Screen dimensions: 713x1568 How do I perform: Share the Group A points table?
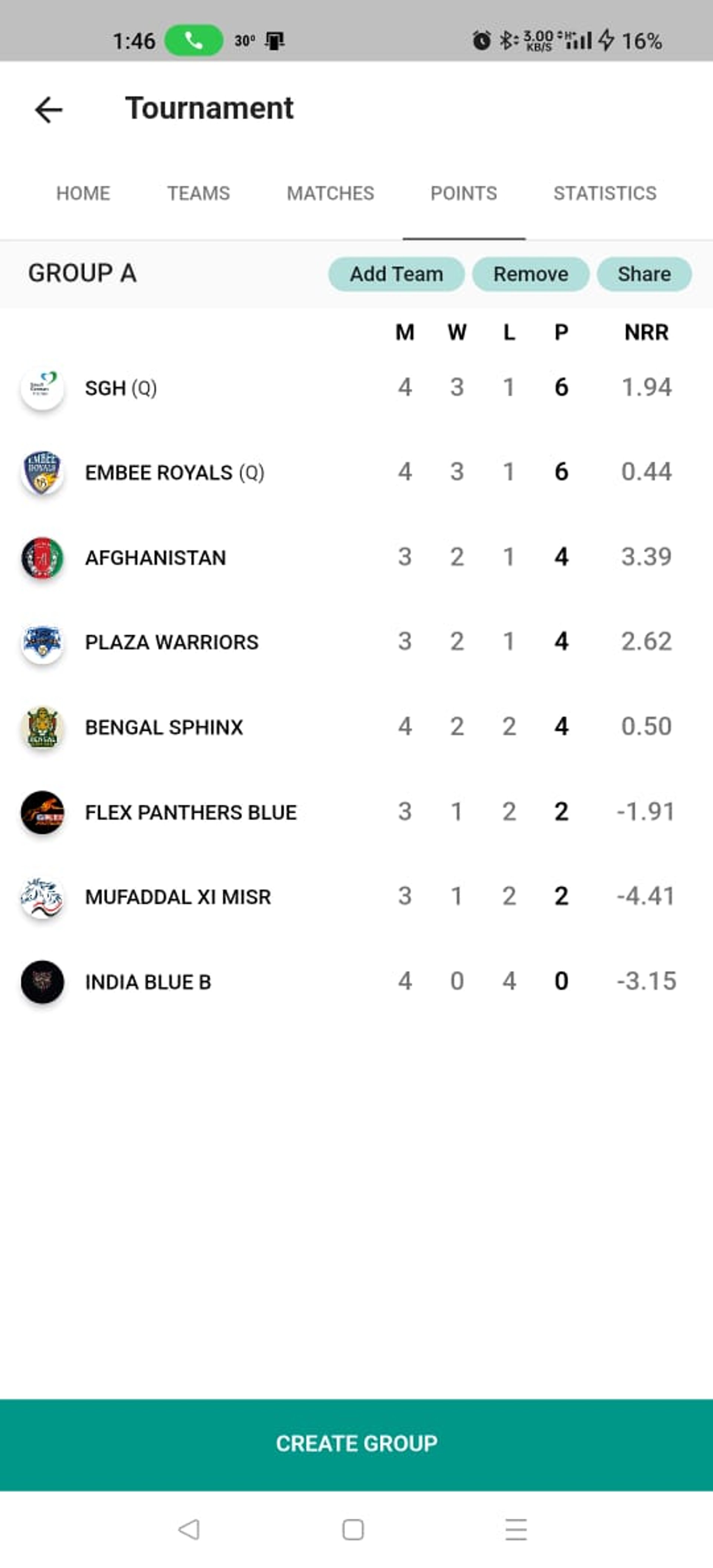(x=644, y=274)
